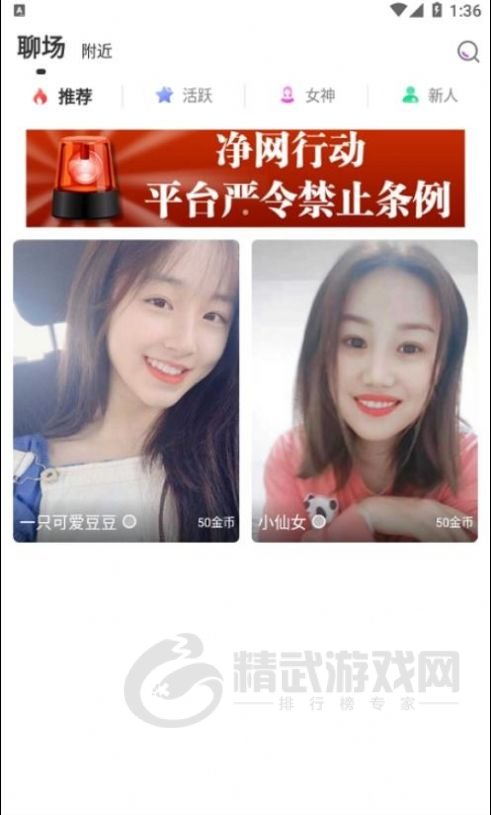Open the 净网行动 banner
The image size is (491, 815).
245,178
